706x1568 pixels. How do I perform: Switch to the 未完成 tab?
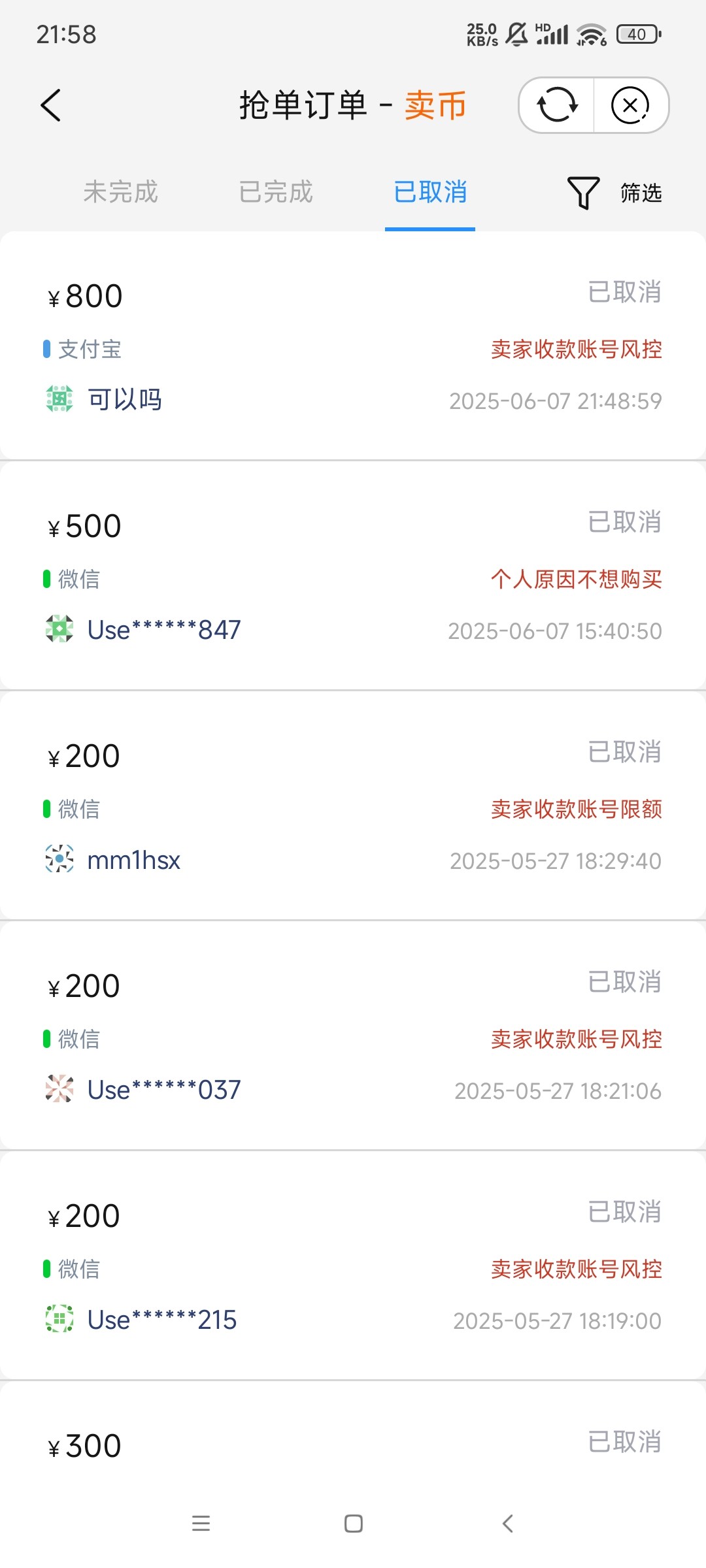click(x=121, y=192)
